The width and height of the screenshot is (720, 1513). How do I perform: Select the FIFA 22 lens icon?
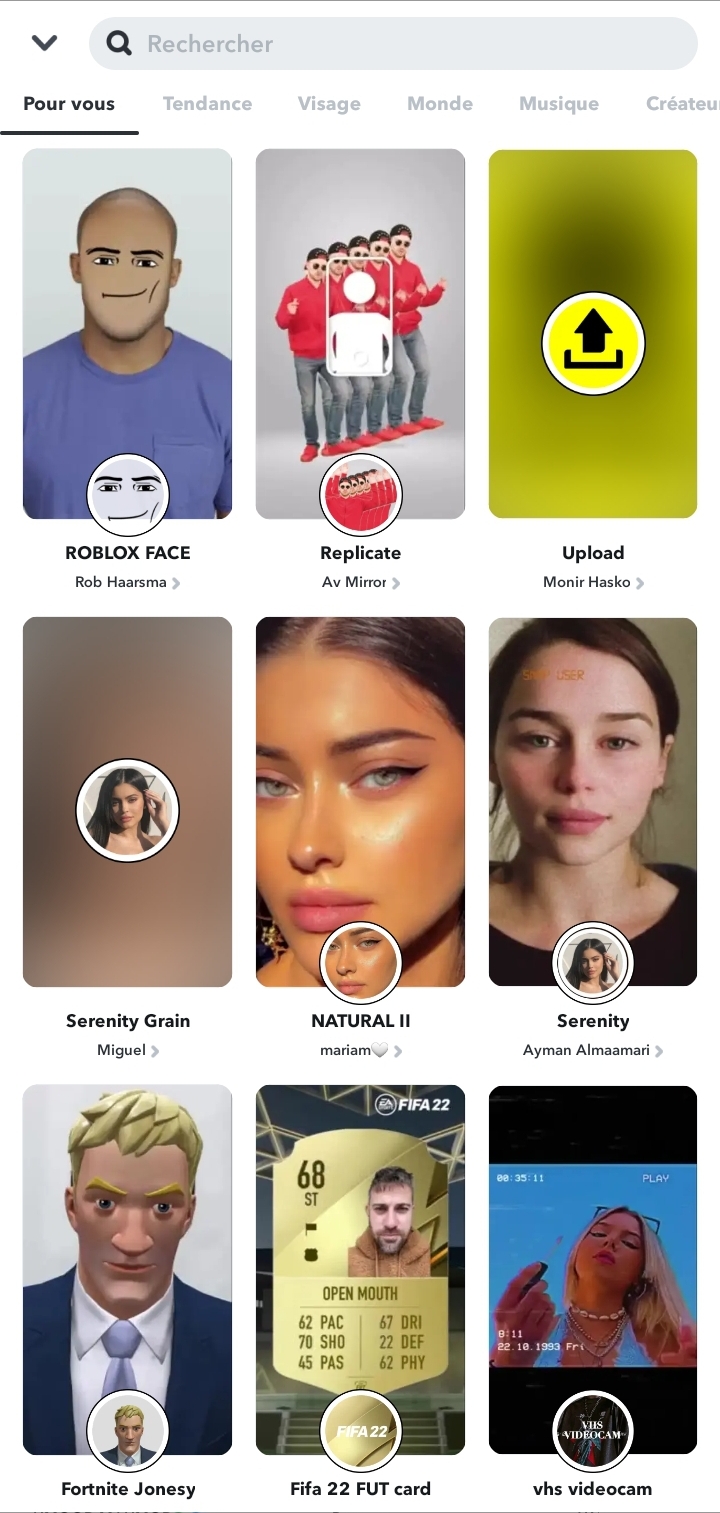[x=360, y=1430]
